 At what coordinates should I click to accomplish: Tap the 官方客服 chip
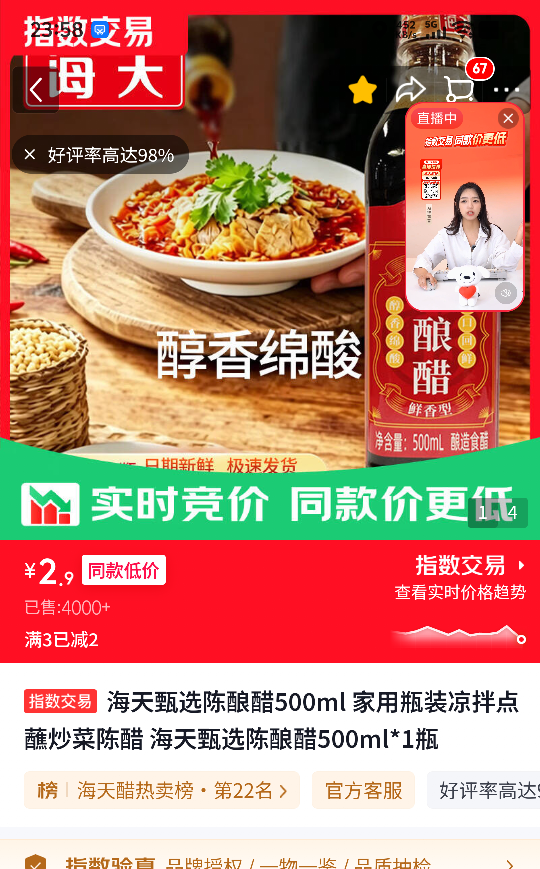click(364, 790)
